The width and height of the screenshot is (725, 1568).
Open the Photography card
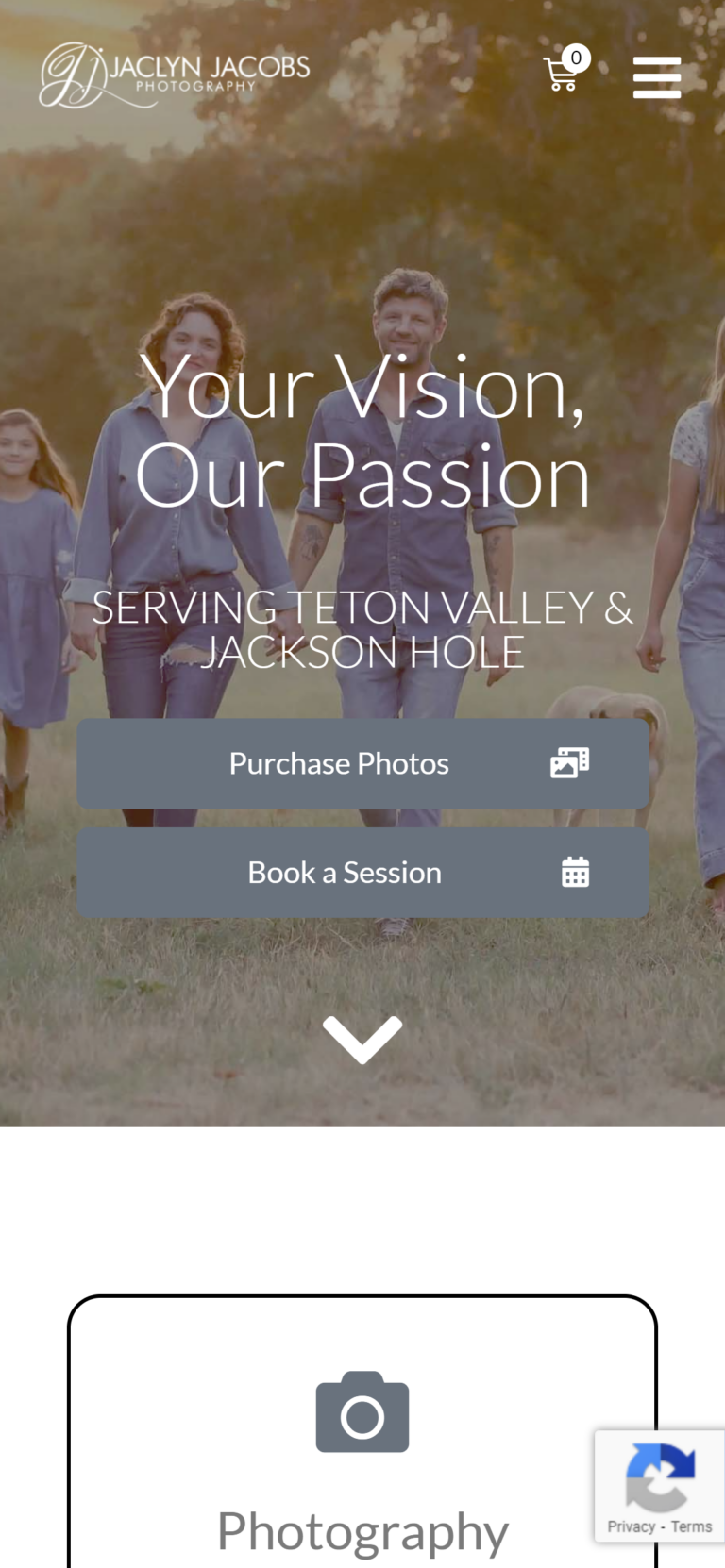point(362,1453)
